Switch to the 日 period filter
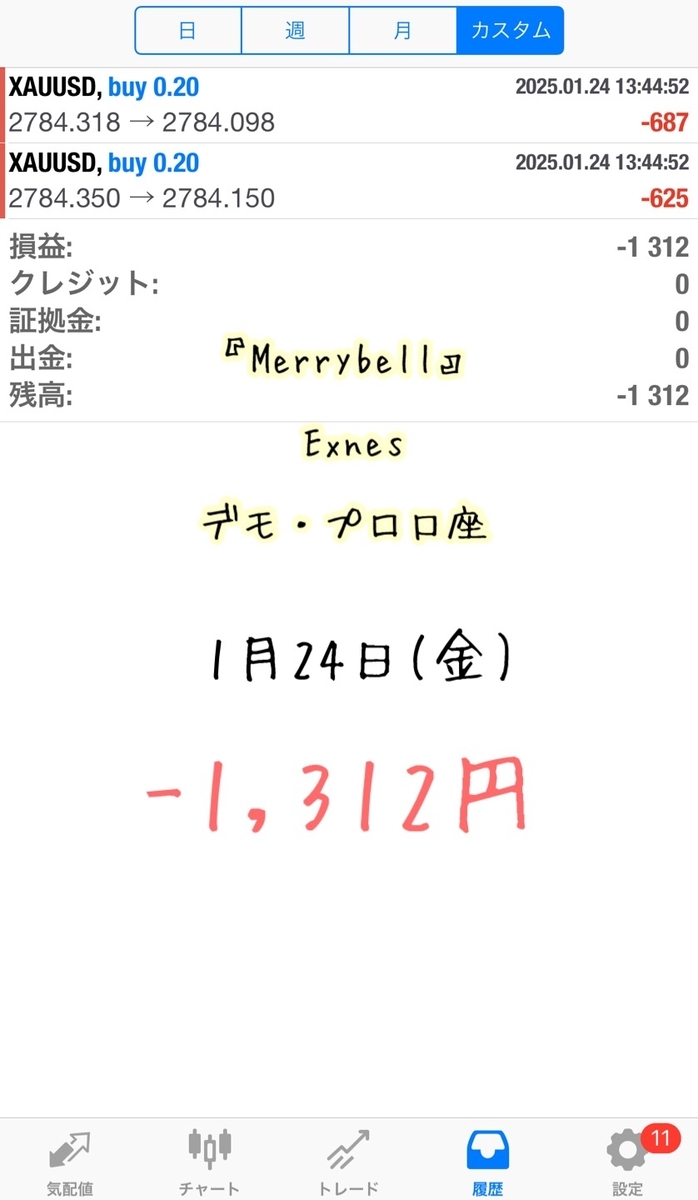The image size is (698, 1200). click(x=188, y=31)
